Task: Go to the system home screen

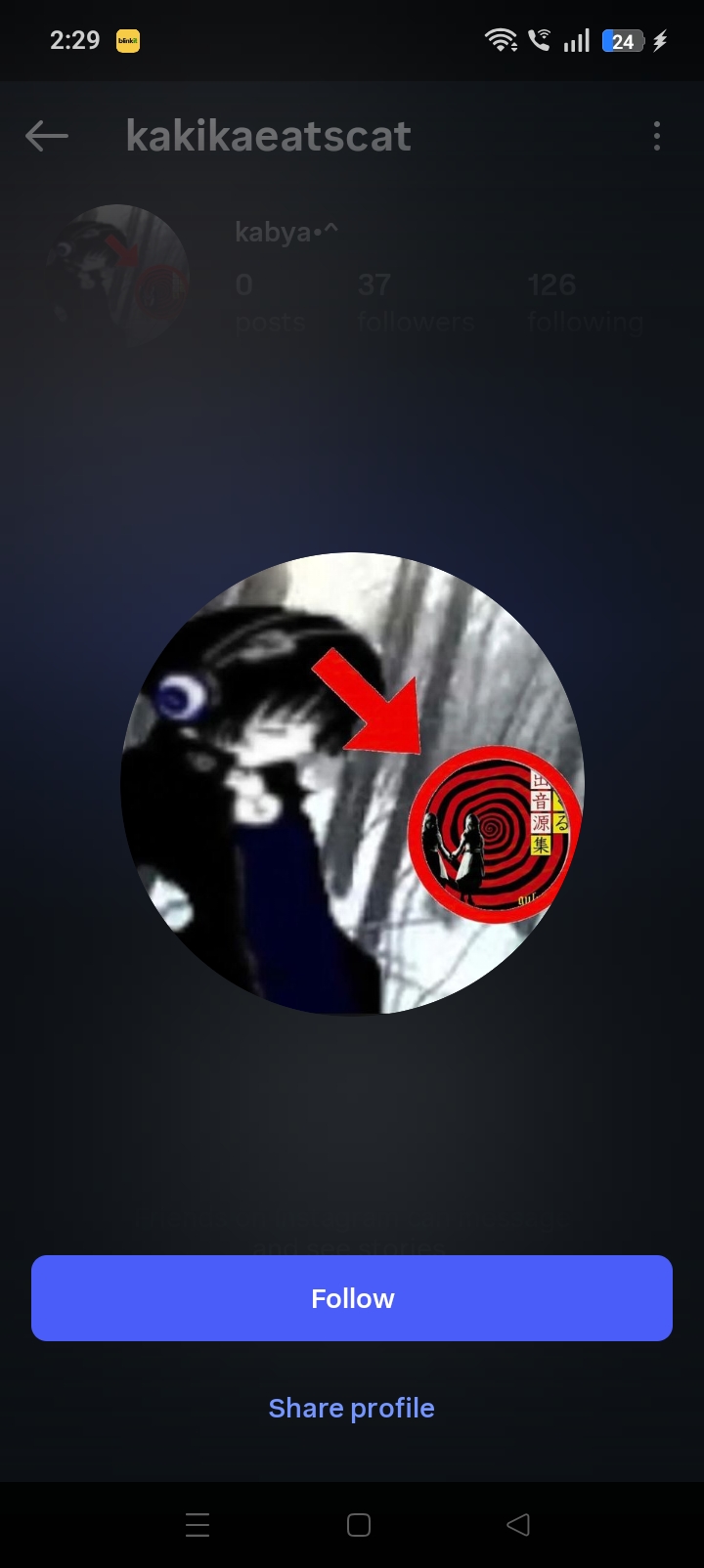Action: click(359, 1525)
